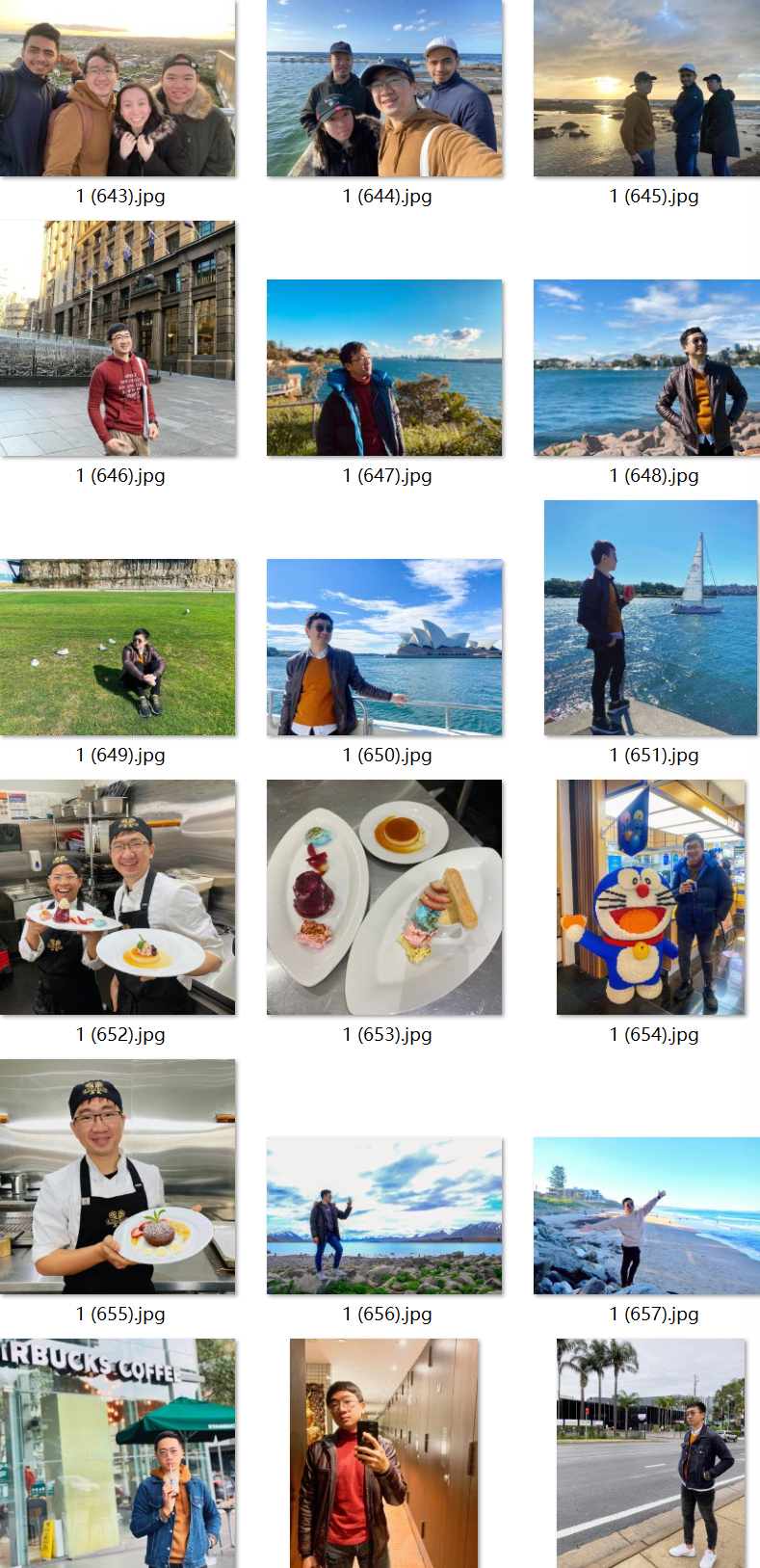The height and width of the screenshot is (1568, 760).
Task: View the picture 1 (649).jpg
Action: coord(118,647)
